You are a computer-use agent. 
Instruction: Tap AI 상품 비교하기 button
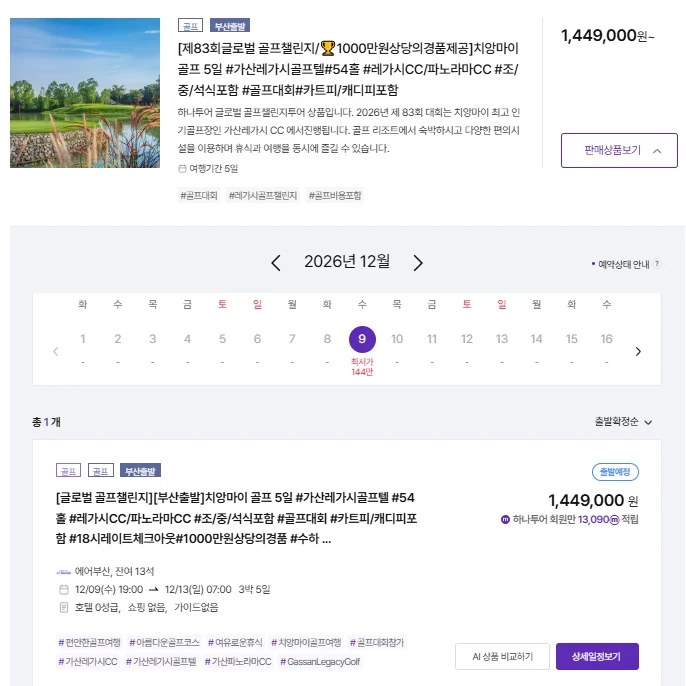click(x=502, y=656)
